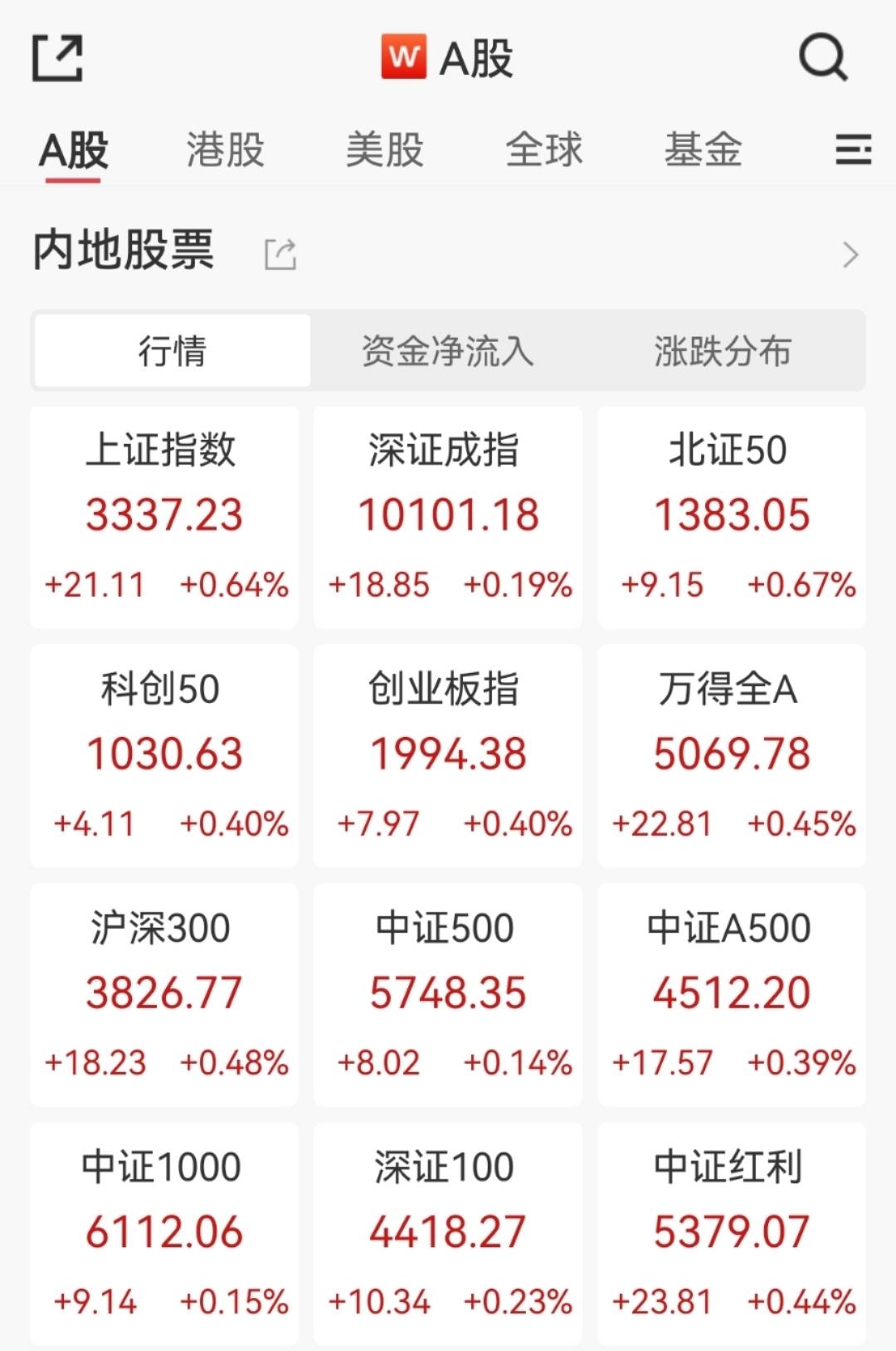Screen dimensions: 896x1351
Task: Select the 全球 tab
Action: 544,150
